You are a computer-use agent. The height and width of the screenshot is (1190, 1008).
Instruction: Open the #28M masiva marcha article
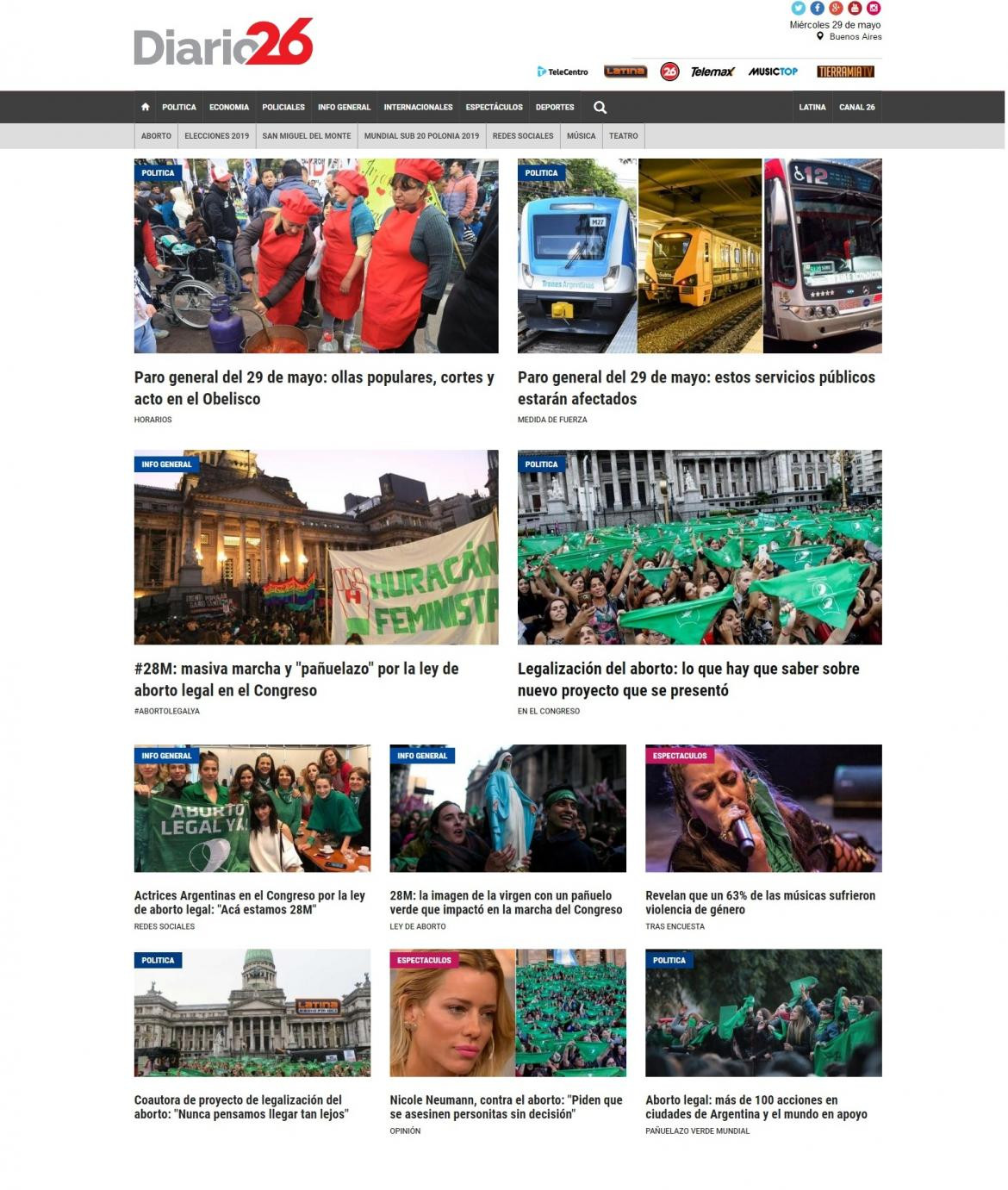[x=296, y=679]
